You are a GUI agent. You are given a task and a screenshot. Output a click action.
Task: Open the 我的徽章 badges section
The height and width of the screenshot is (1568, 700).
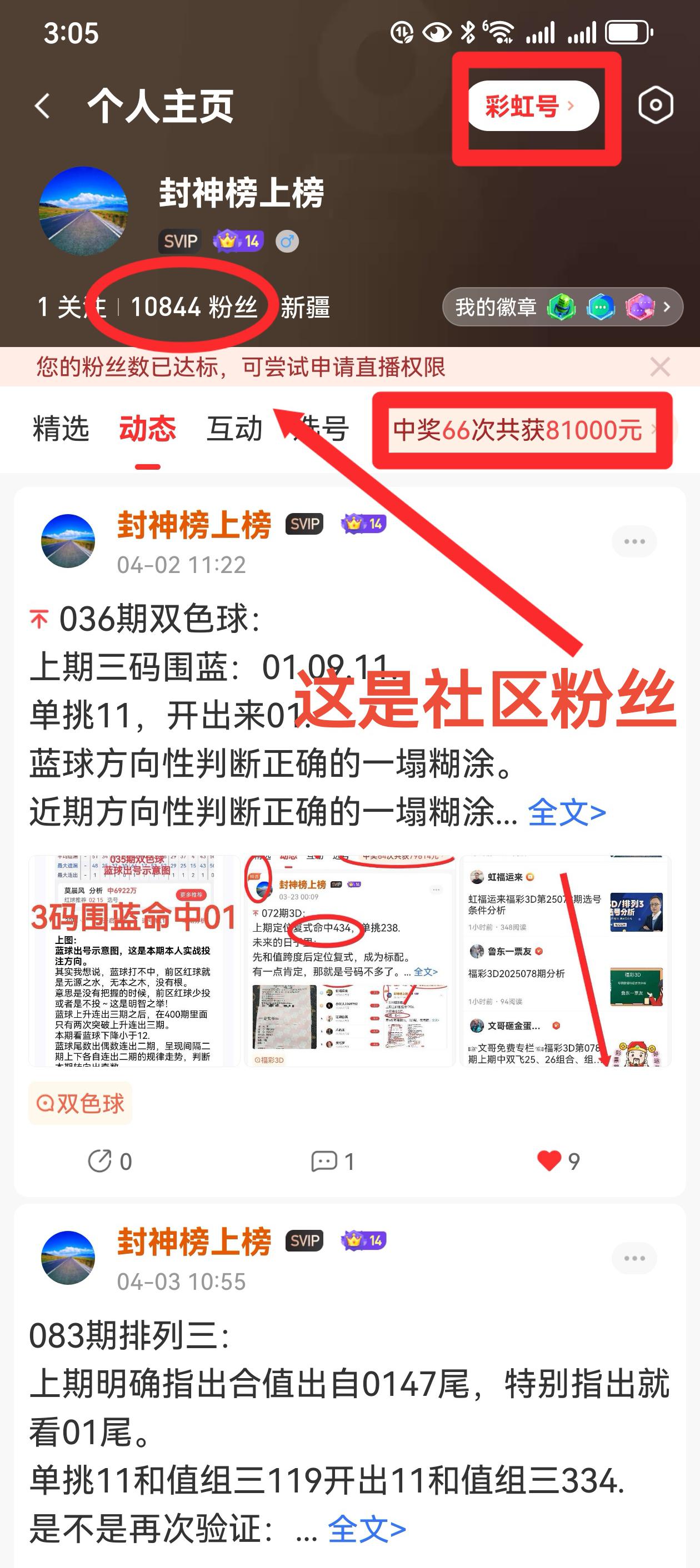562,307
